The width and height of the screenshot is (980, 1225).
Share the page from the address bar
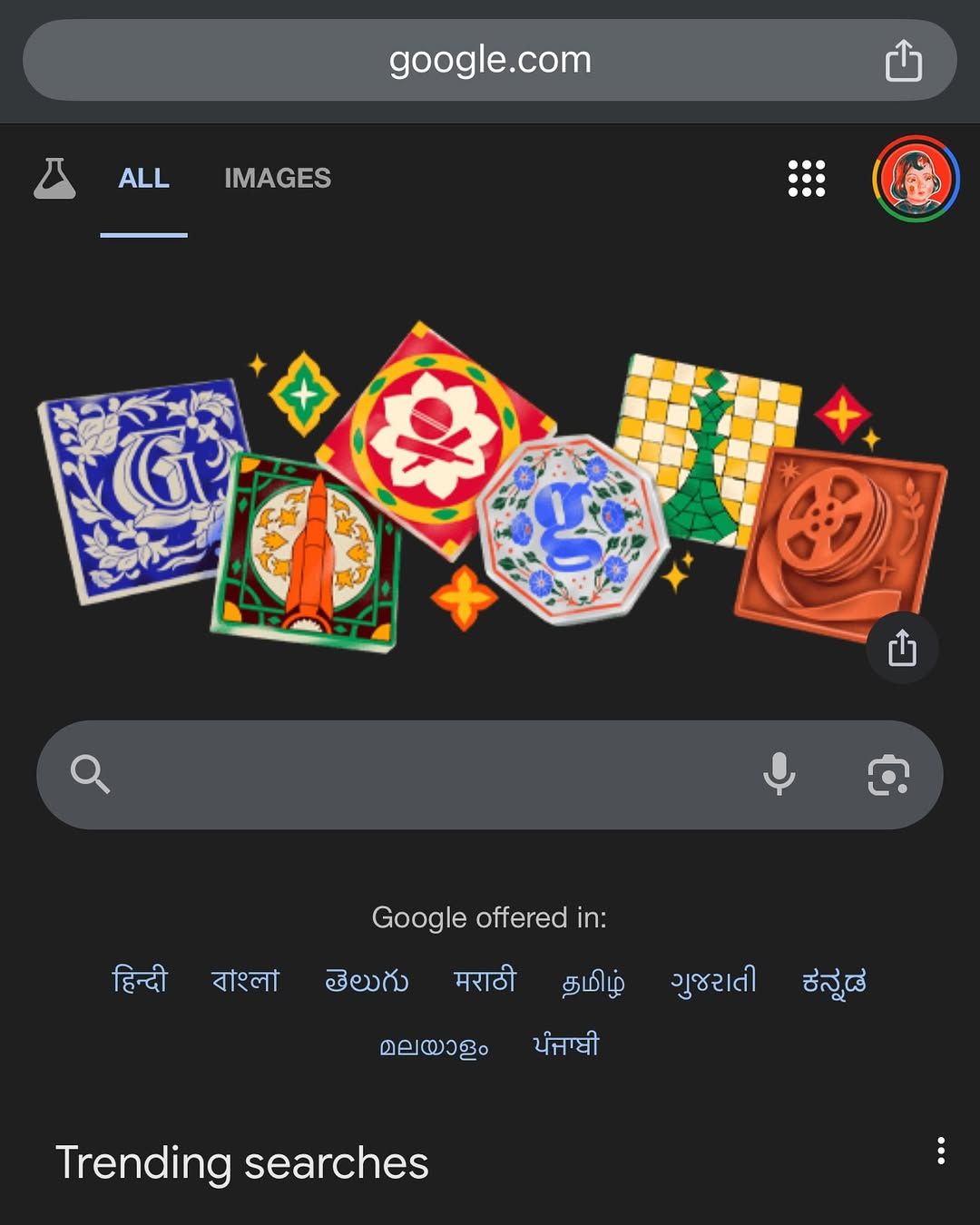pos(903,61)
